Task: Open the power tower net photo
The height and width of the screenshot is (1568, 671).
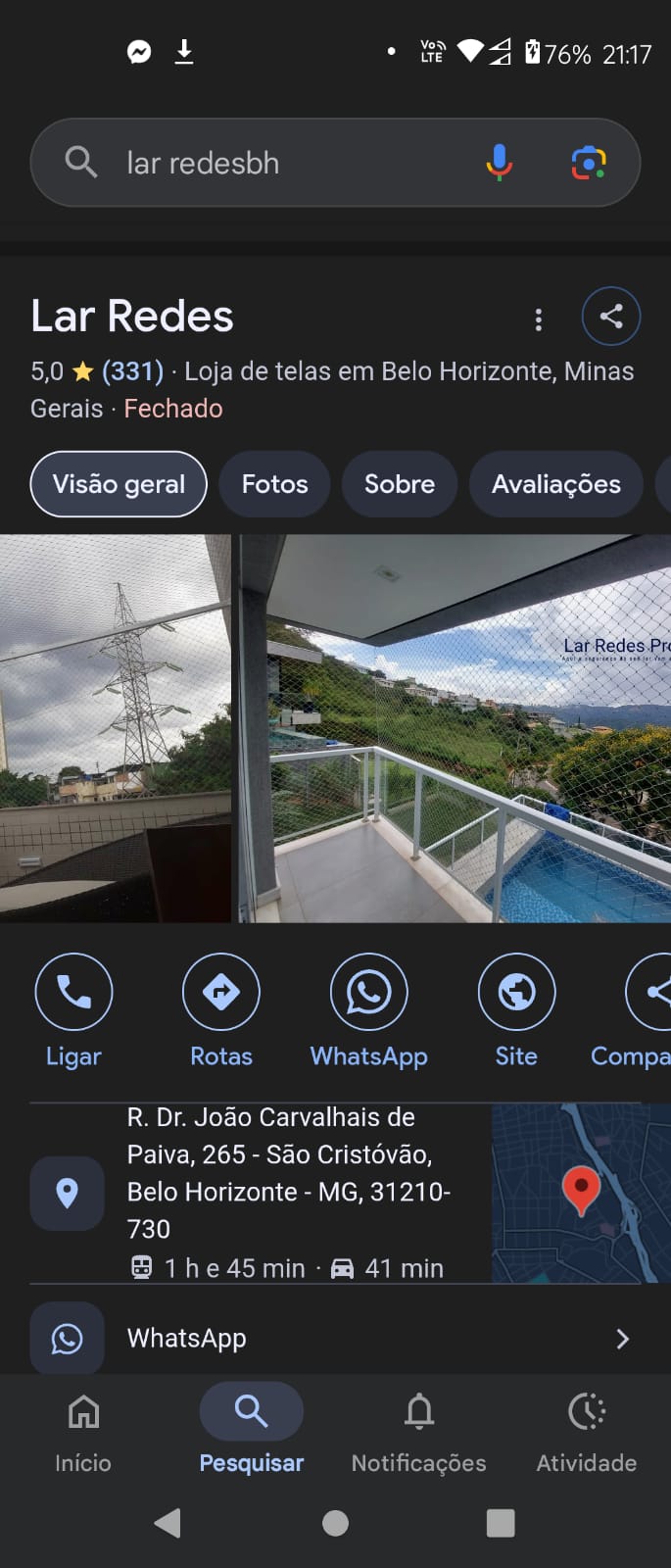Action: tap(115, 727)
